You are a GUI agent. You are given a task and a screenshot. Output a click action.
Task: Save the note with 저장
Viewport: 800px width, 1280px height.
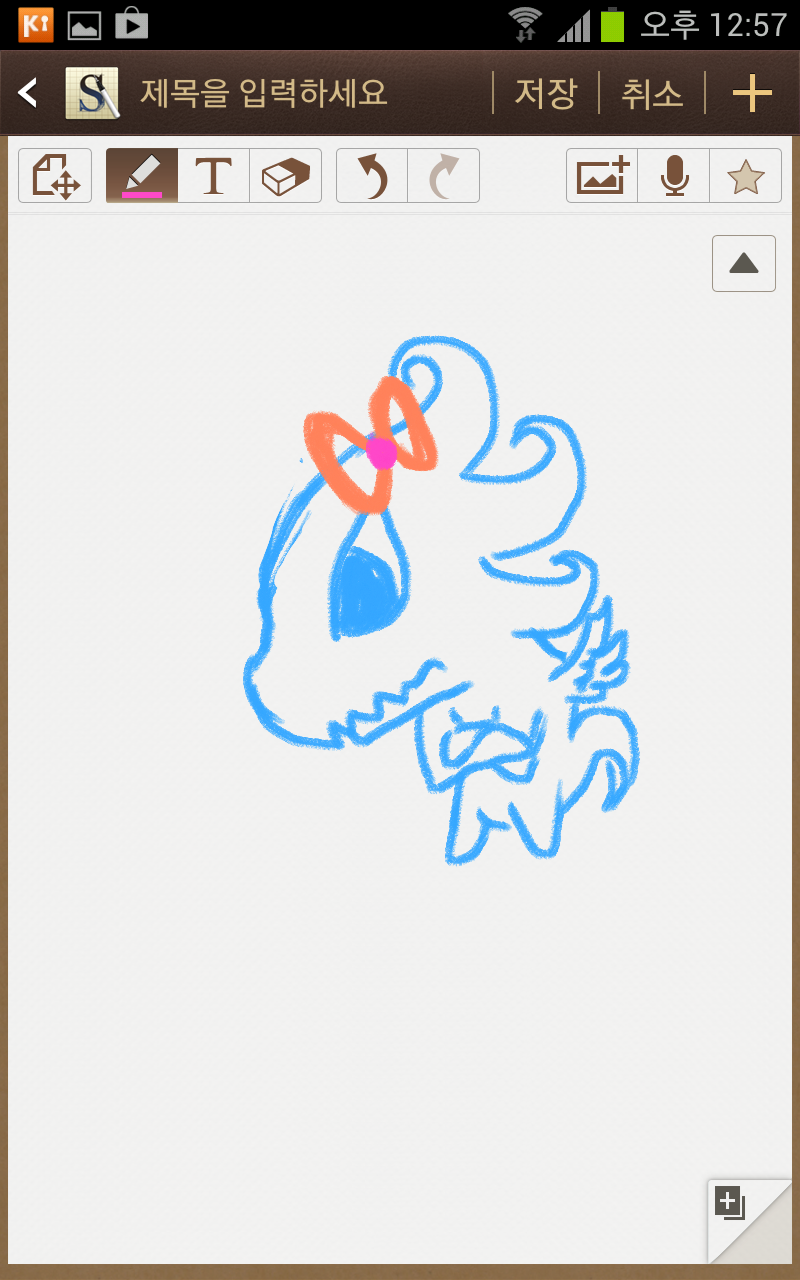pos(545,94)
